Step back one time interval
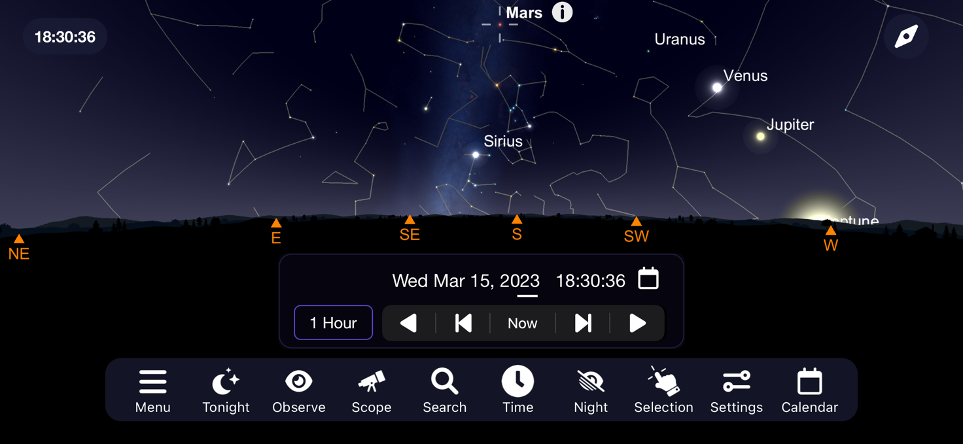Screen dimensions: 964x444 463,323
